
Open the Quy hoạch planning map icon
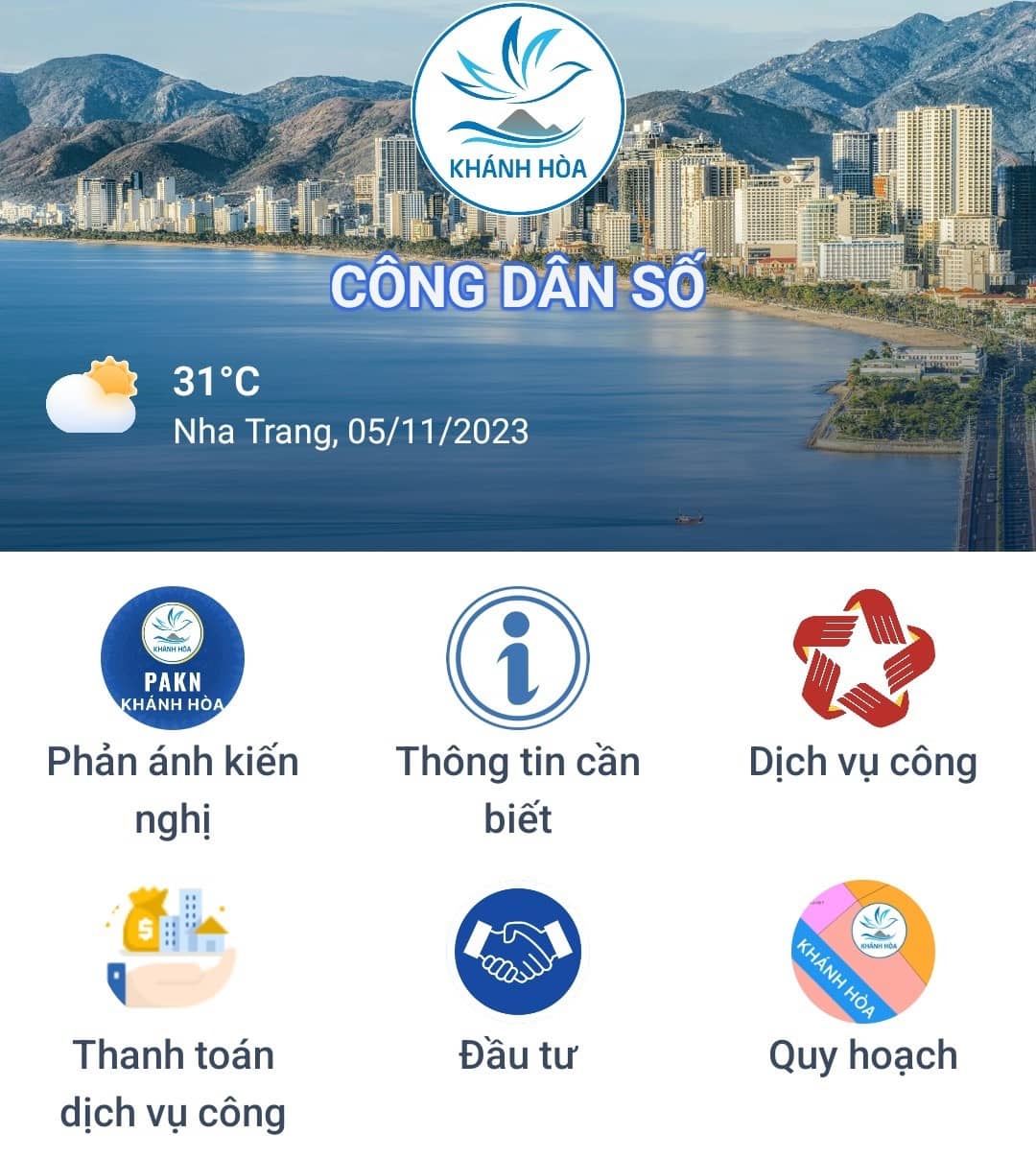863,950
